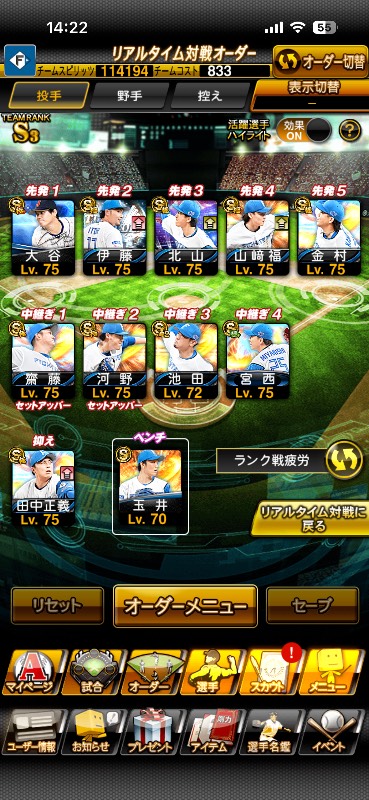This screenshot has width=369, height=800.
Task: Select reliever 池田 card
Action: 186,360
